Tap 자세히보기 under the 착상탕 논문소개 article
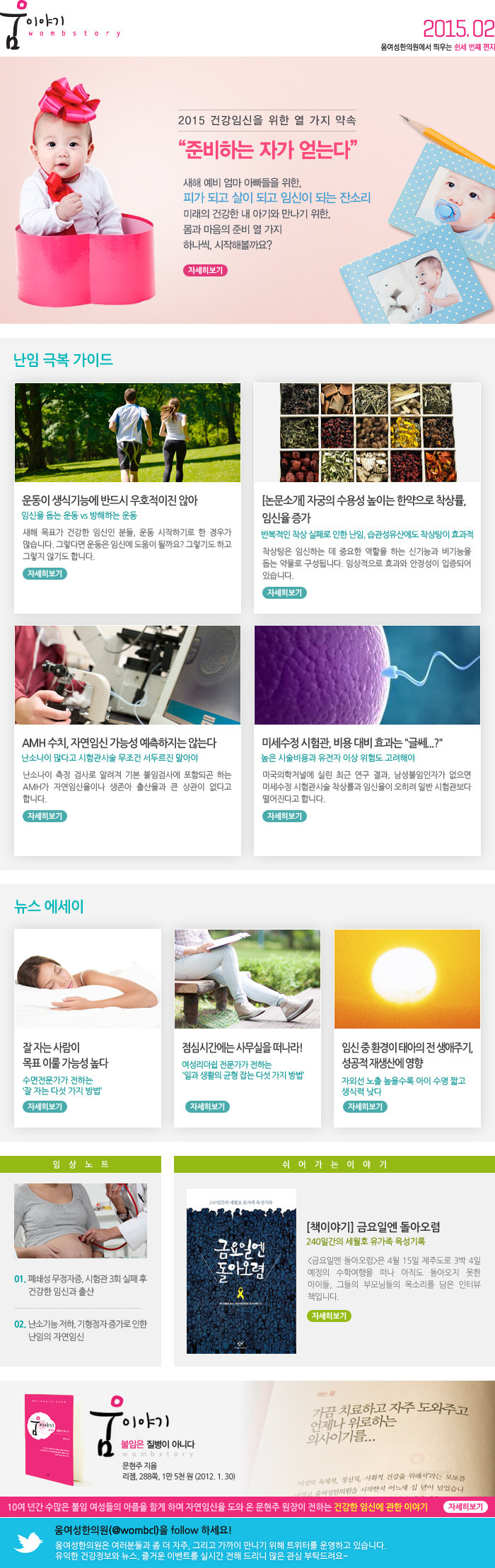 (284, 592)
